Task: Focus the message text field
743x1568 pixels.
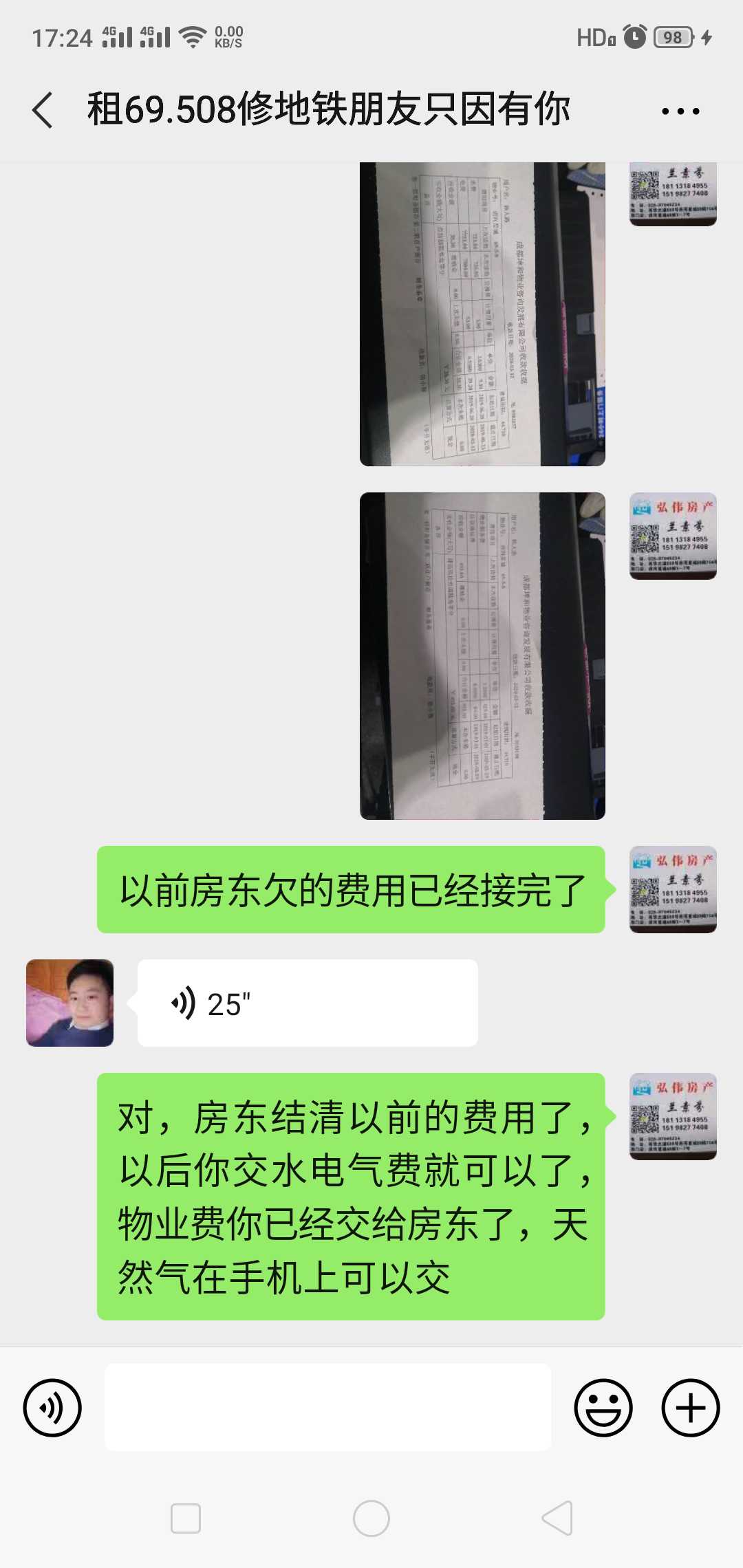Action: [327, 1408]
